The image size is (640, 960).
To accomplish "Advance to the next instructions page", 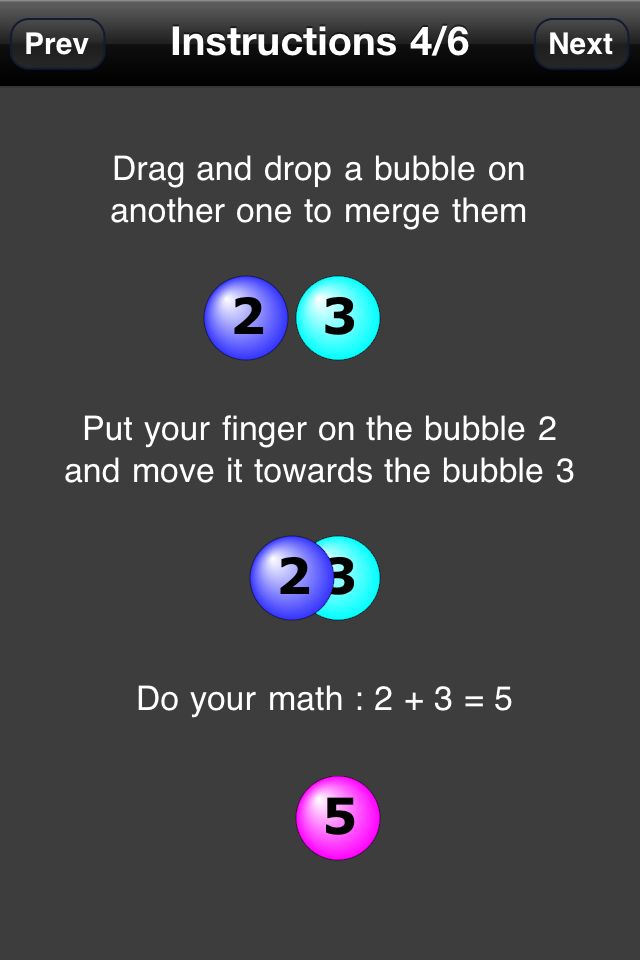I will [x=580, y=44].
